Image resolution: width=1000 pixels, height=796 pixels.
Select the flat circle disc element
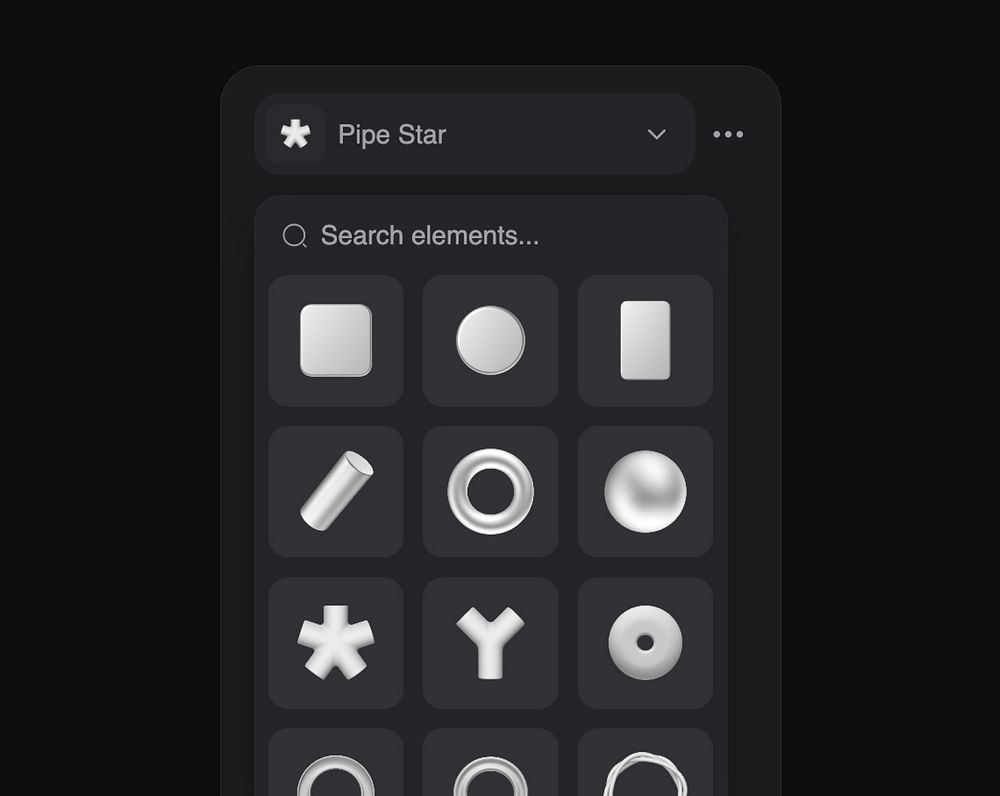[490, 341]
